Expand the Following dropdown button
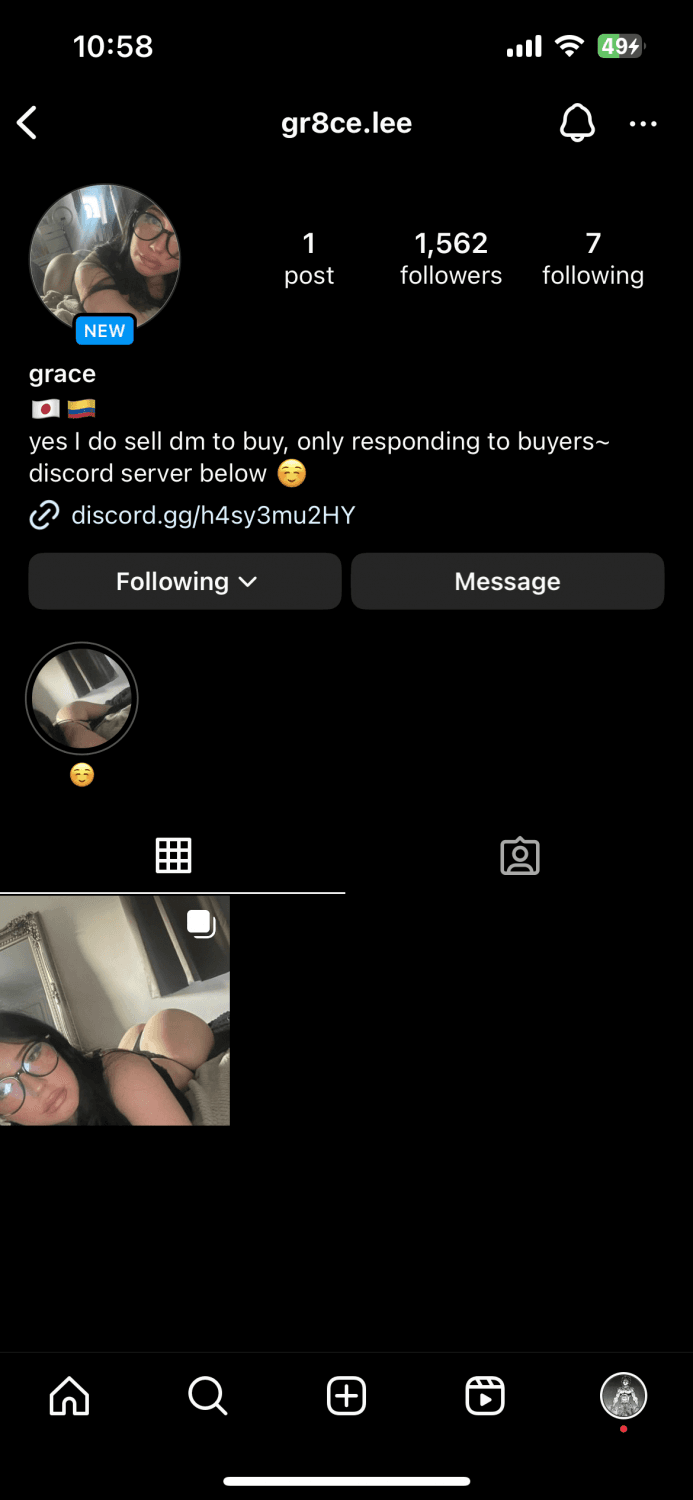This screenshot has width=693, height=1500. [185, 581]
